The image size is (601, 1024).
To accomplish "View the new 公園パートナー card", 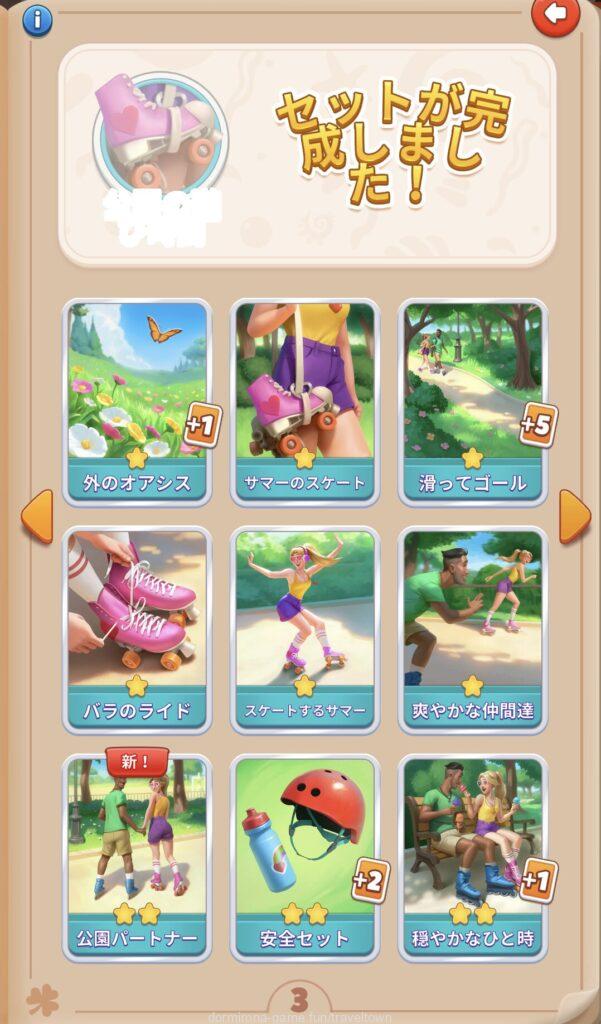I will tap(138, 856).
